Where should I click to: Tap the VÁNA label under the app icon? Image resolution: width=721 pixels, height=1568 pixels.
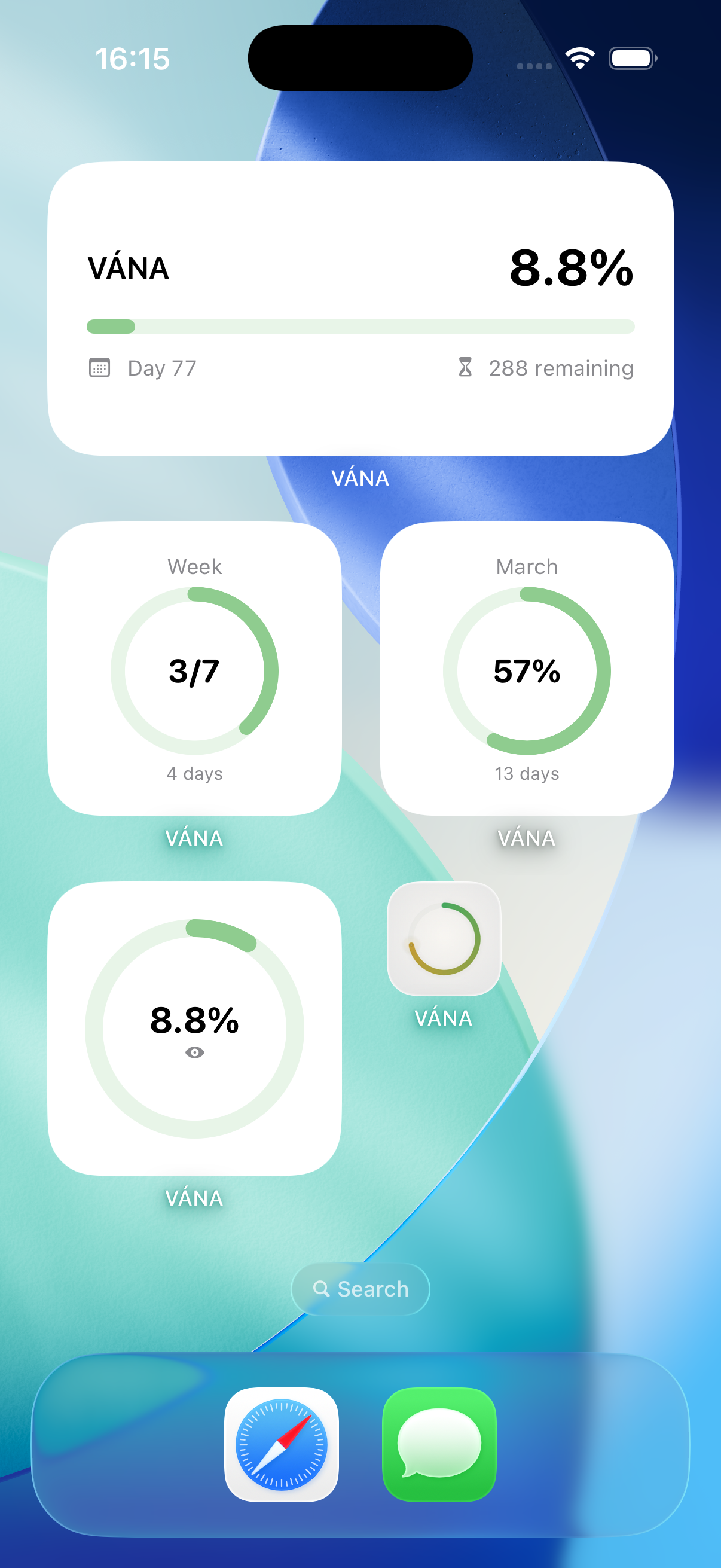pos(444,1017)
